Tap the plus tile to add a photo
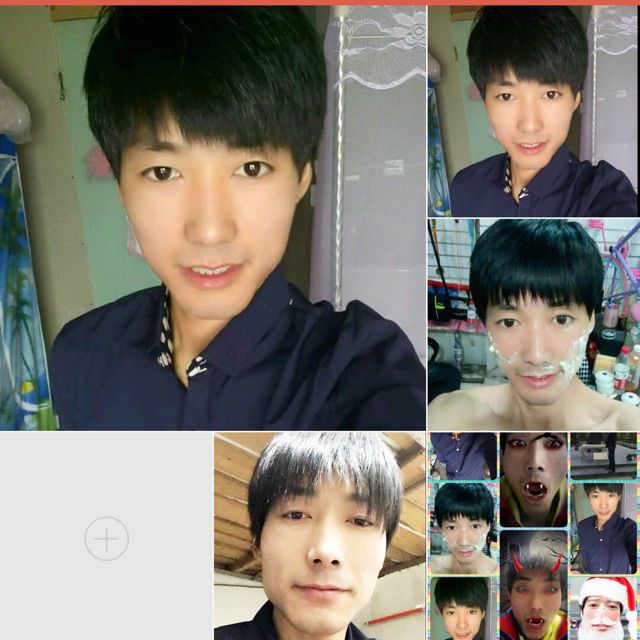Viewport: 640px width, 640px height. pos(106,538)
